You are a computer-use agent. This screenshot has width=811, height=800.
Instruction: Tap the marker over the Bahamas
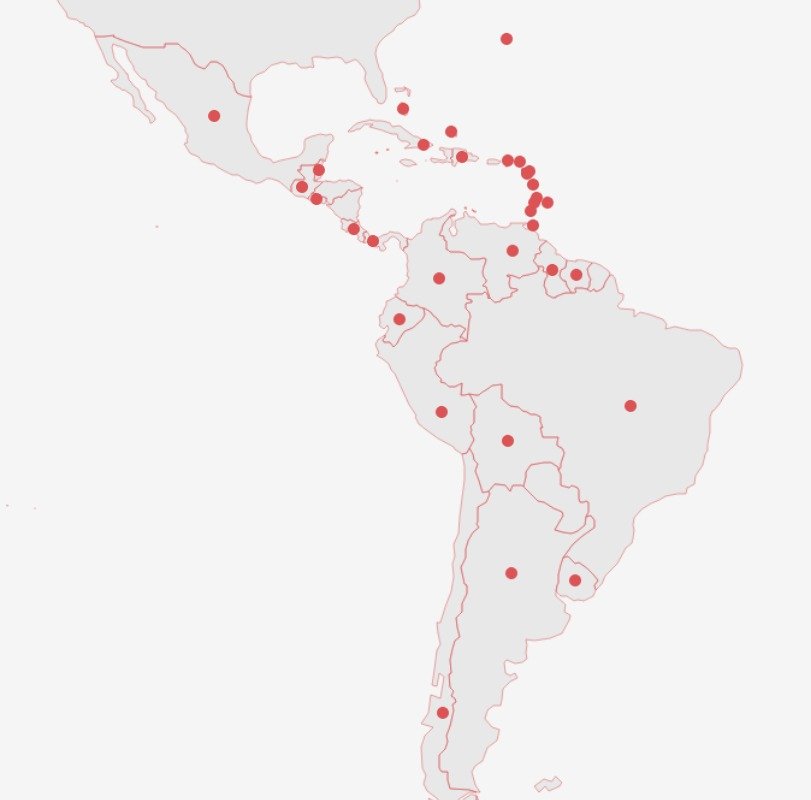point(403,109)
